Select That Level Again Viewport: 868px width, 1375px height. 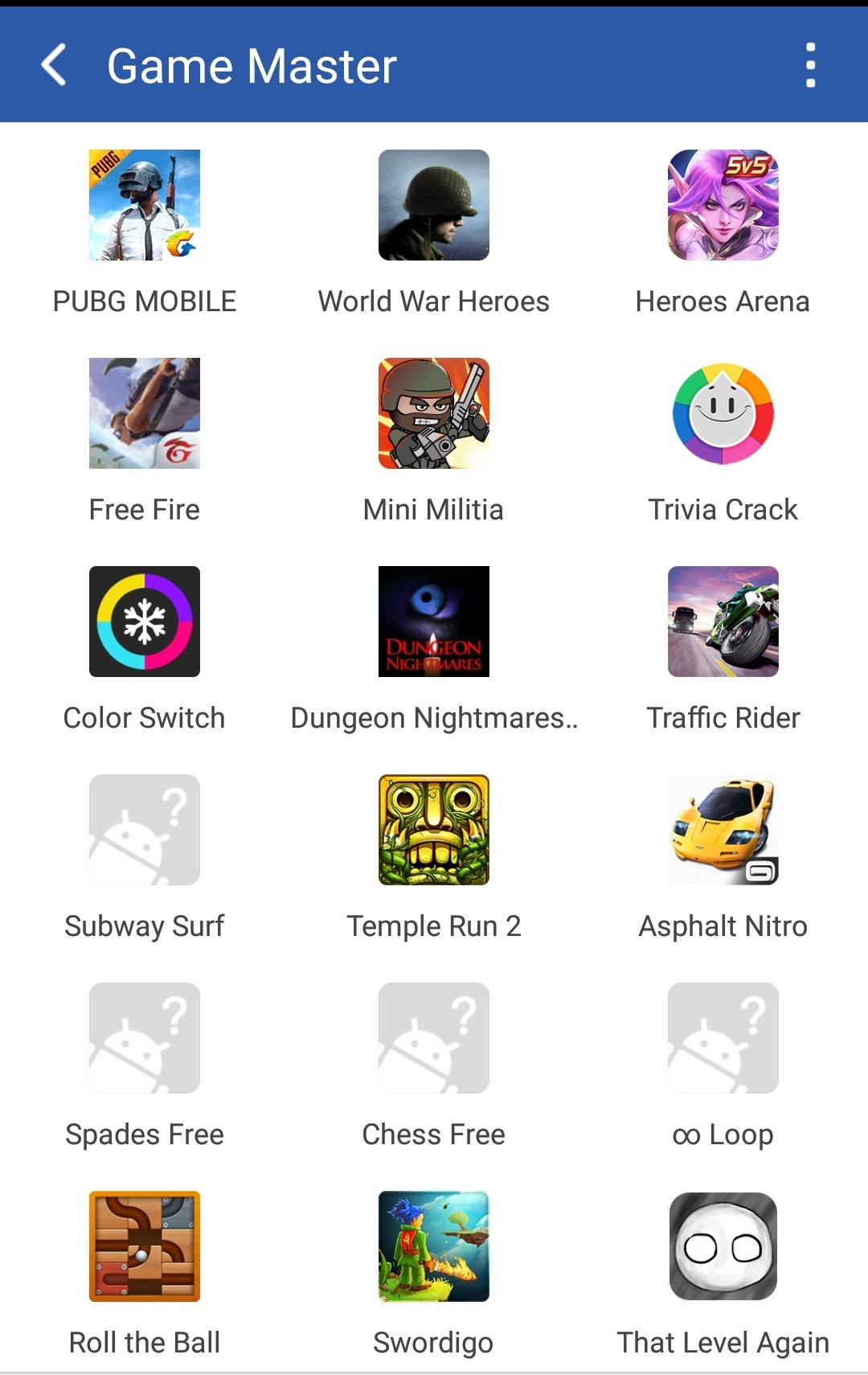[x=723, y=1246]
